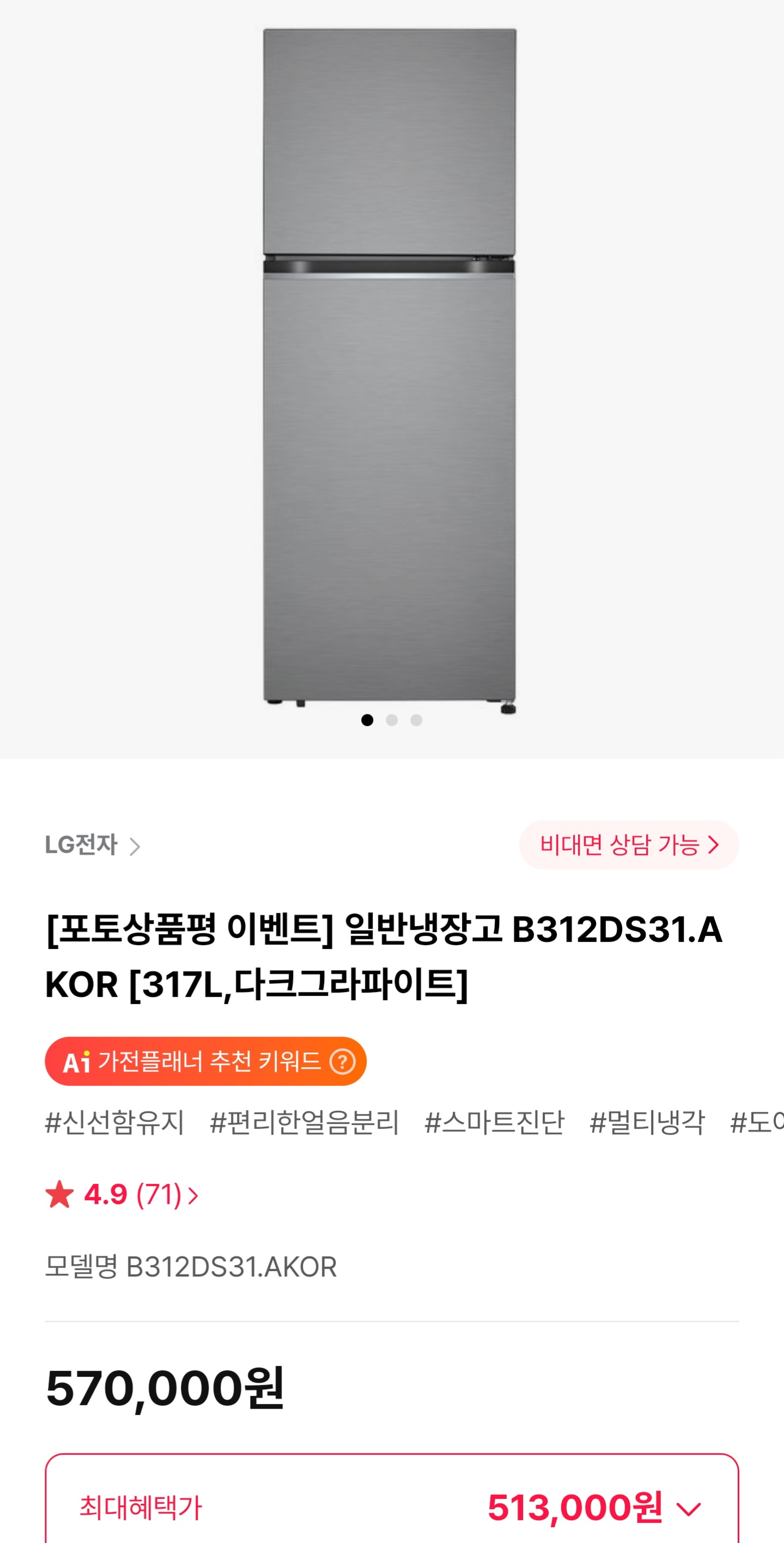Image resolution: width=784 pixels, height=1543 pixels.
Task: Select the #멀티냉각 keyword tag
Action: (646, 1122)
